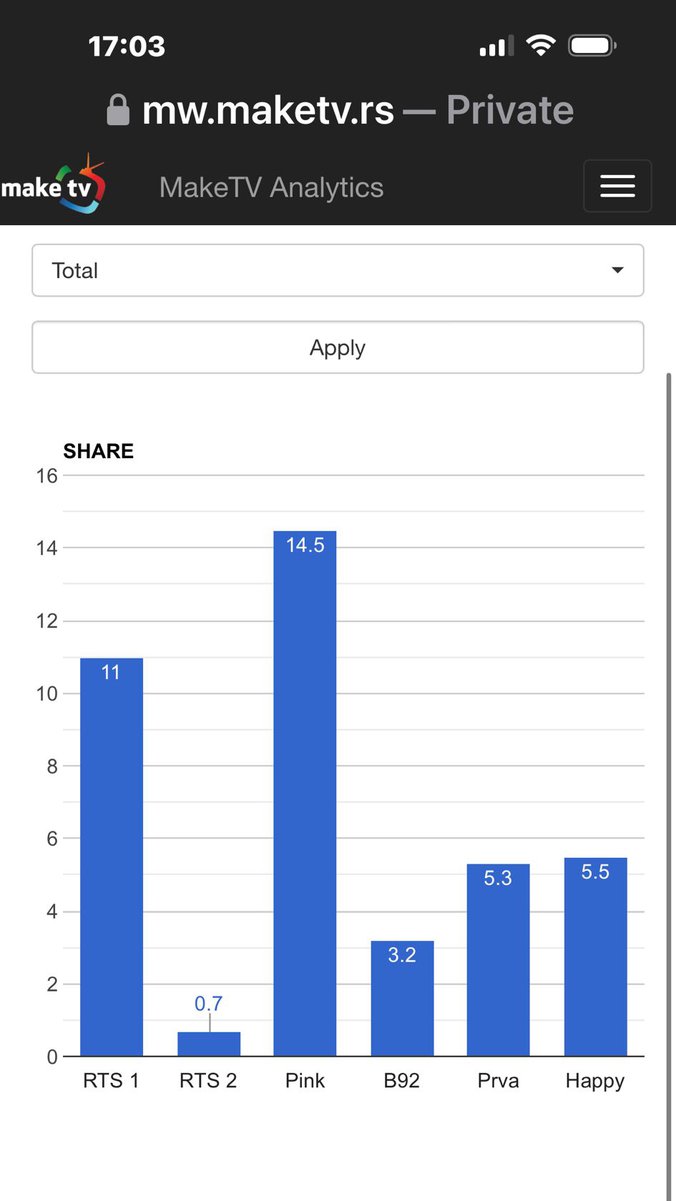Select the Pink bar showing 14.5

tap(305, 793)
